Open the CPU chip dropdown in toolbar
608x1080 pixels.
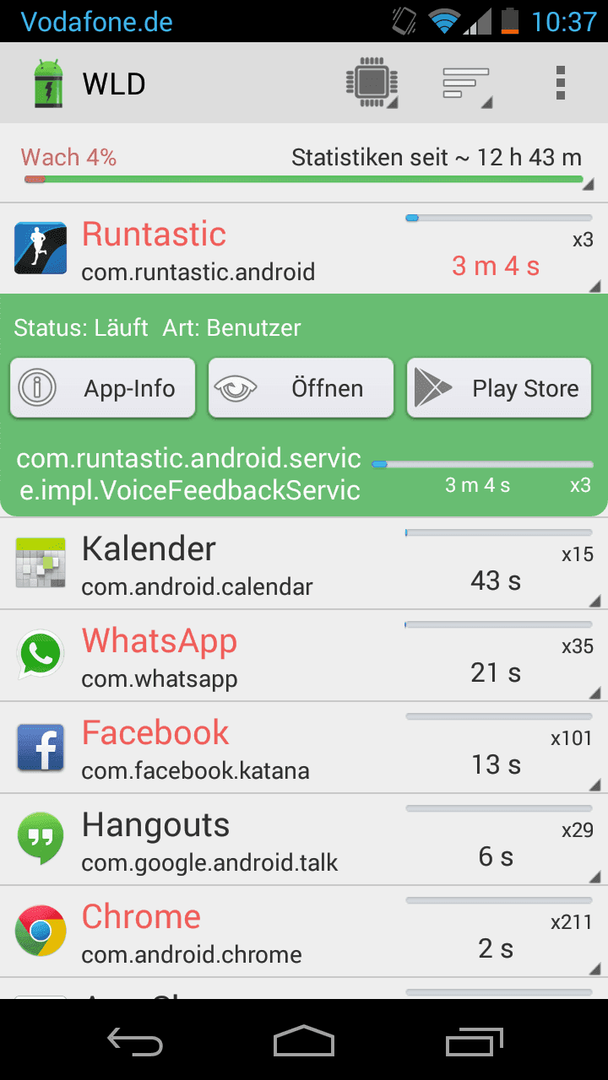tap(373, 83)
